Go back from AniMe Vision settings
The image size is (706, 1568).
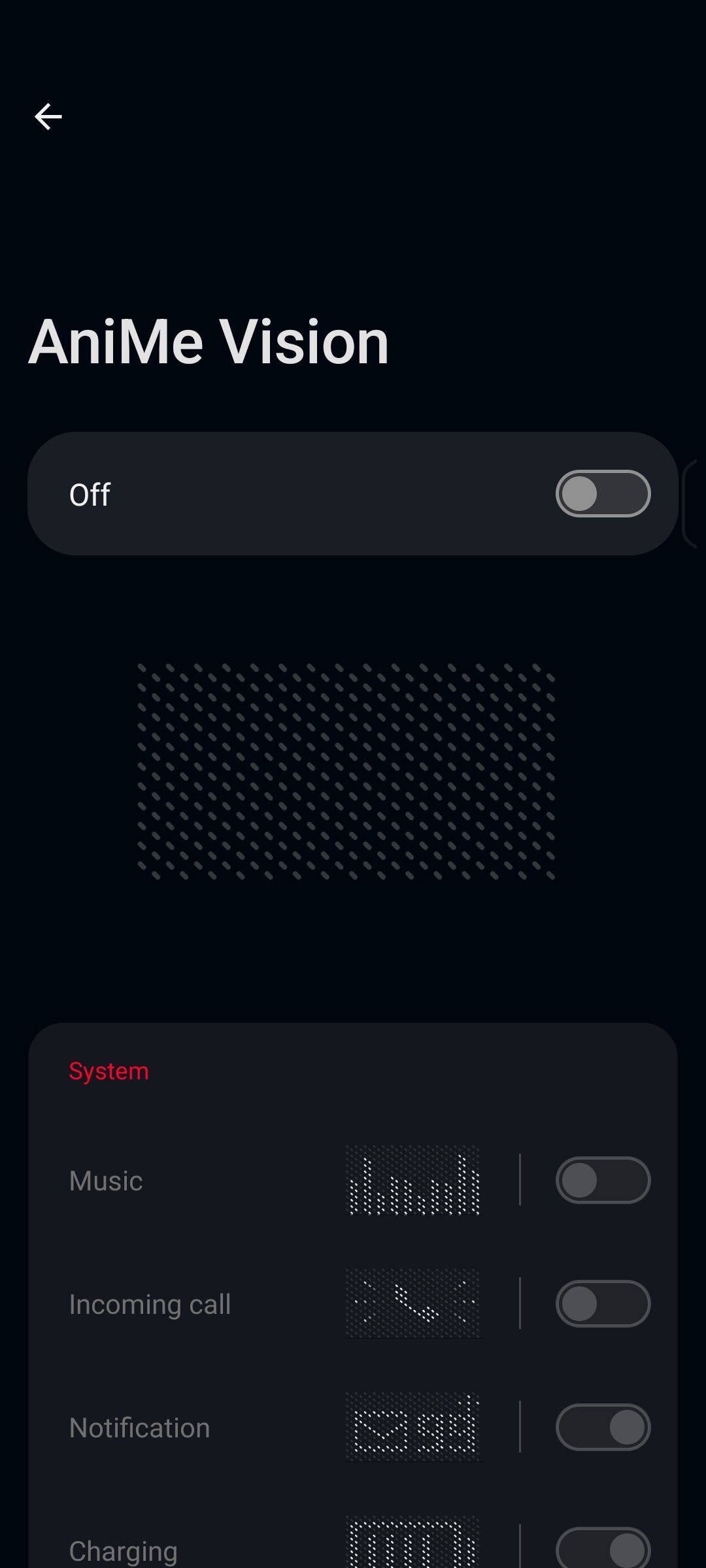point(48,117)
